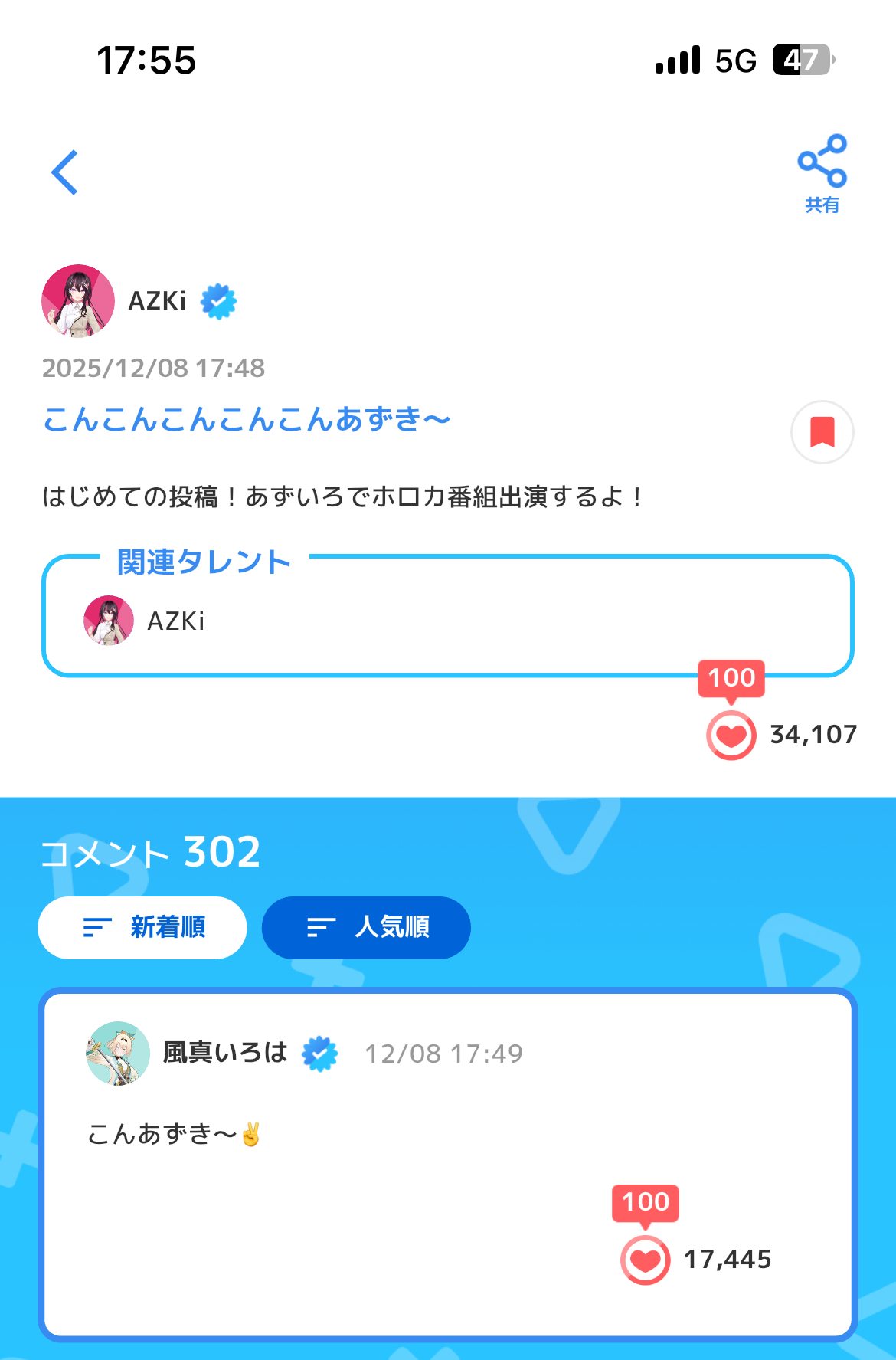Image resolution: width=896 pixels, height=1360 pixels.
Task: Go back with the top-left arrow
Action: [x=65, y=172]
